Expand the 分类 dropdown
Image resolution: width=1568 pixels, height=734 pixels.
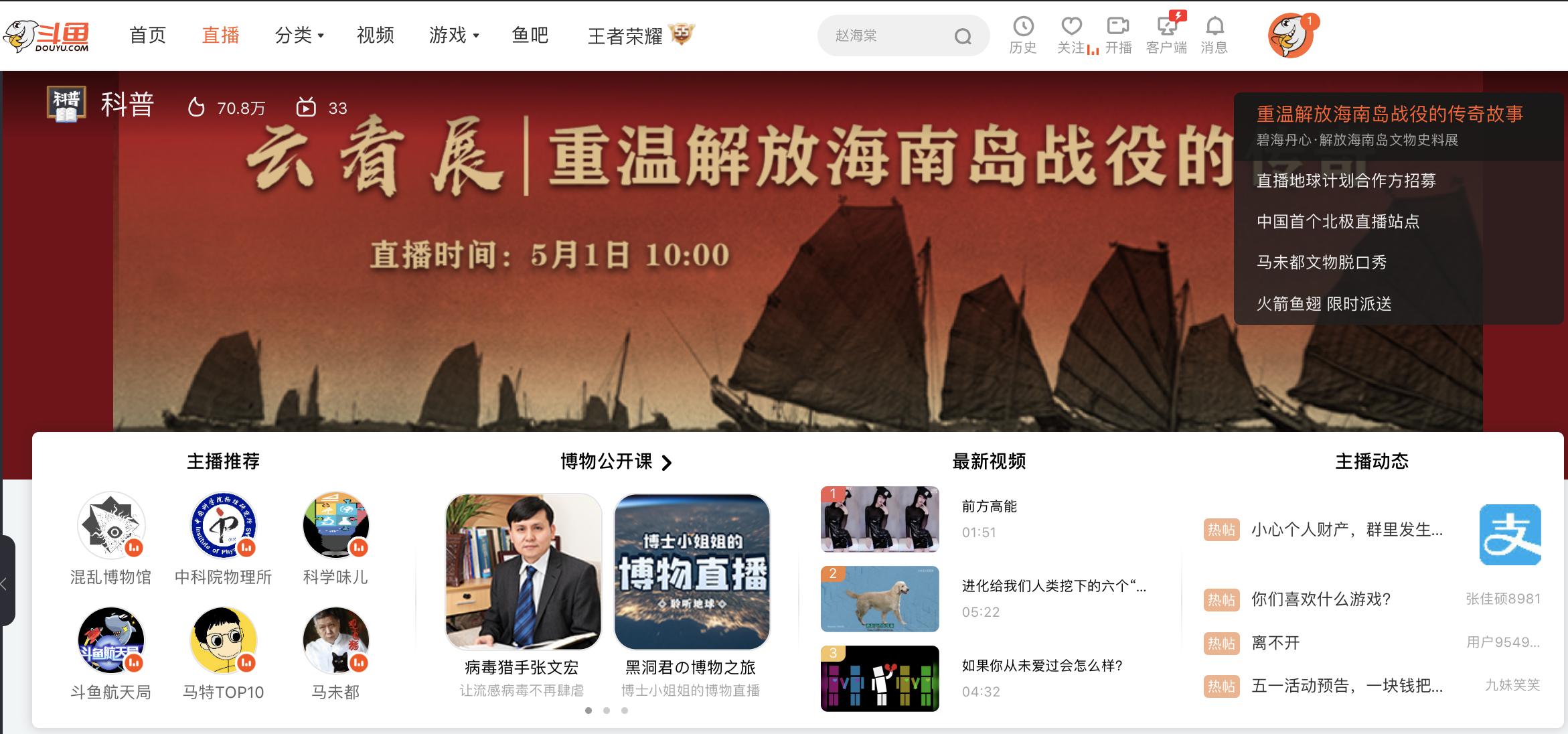299,35
